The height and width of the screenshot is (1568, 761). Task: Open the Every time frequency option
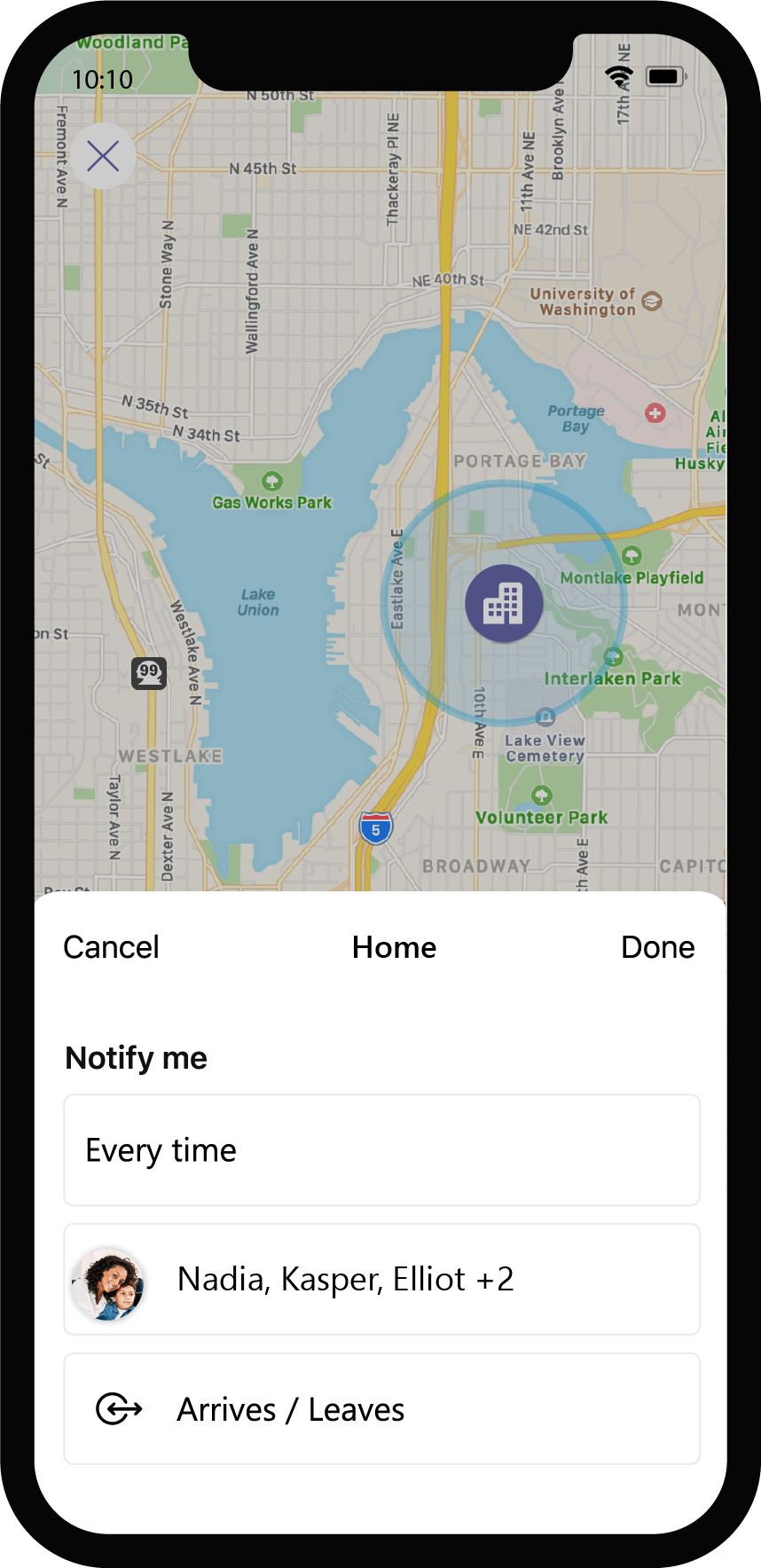coord(381,1150)
